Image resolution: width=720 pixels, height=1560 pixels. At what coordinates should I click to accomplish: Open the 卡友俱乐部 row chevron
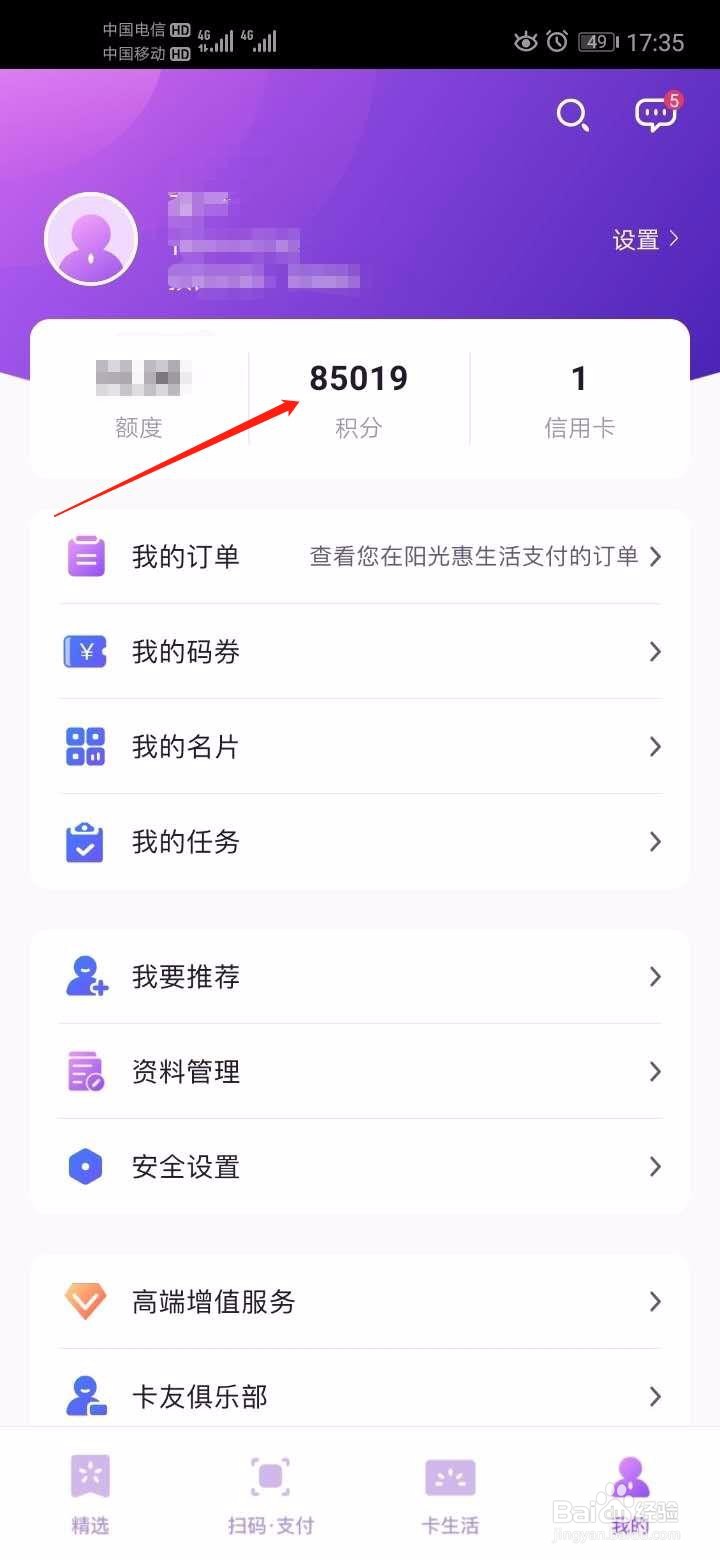pyautogui.click(x=655, y=1396)
